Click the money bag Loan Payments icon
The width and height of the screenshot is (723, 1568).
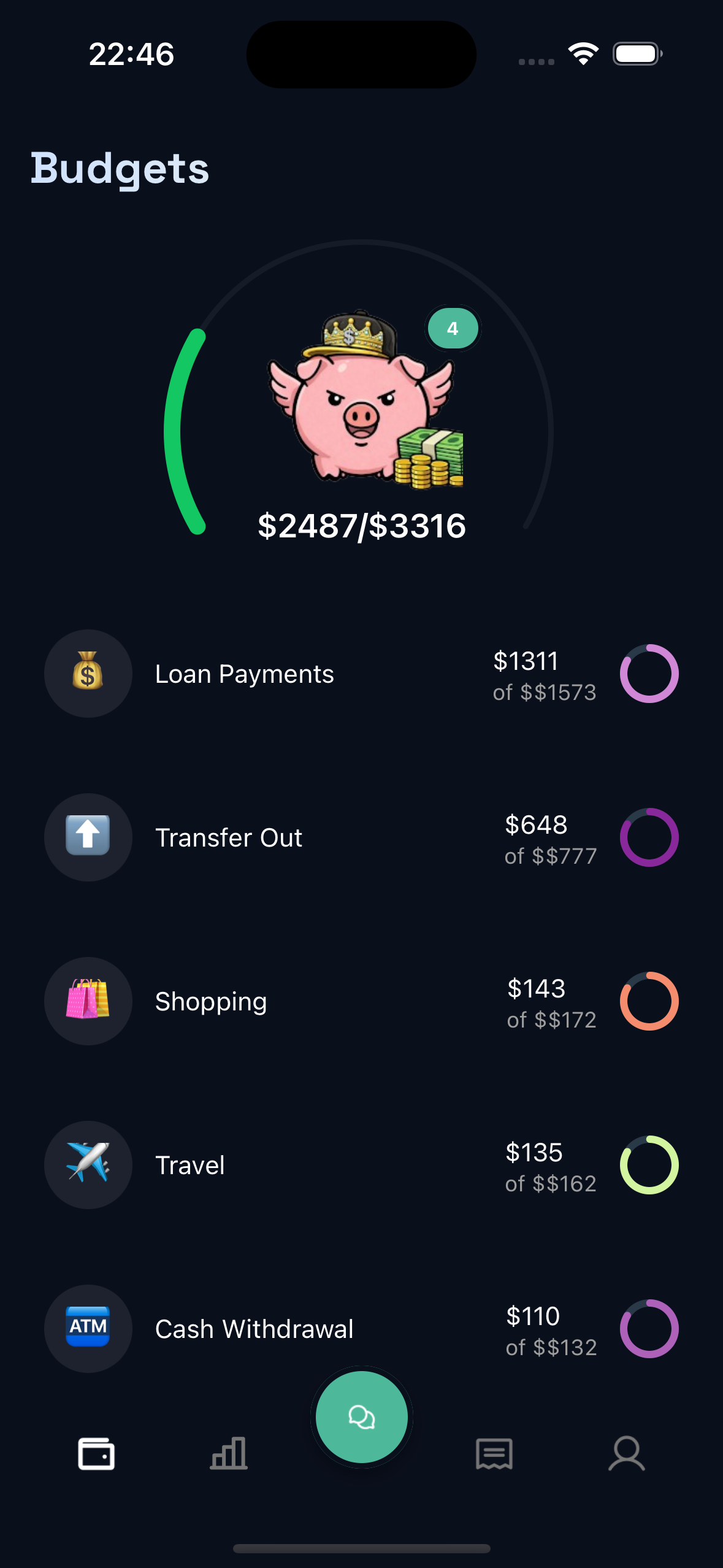[x=88, y=673]
